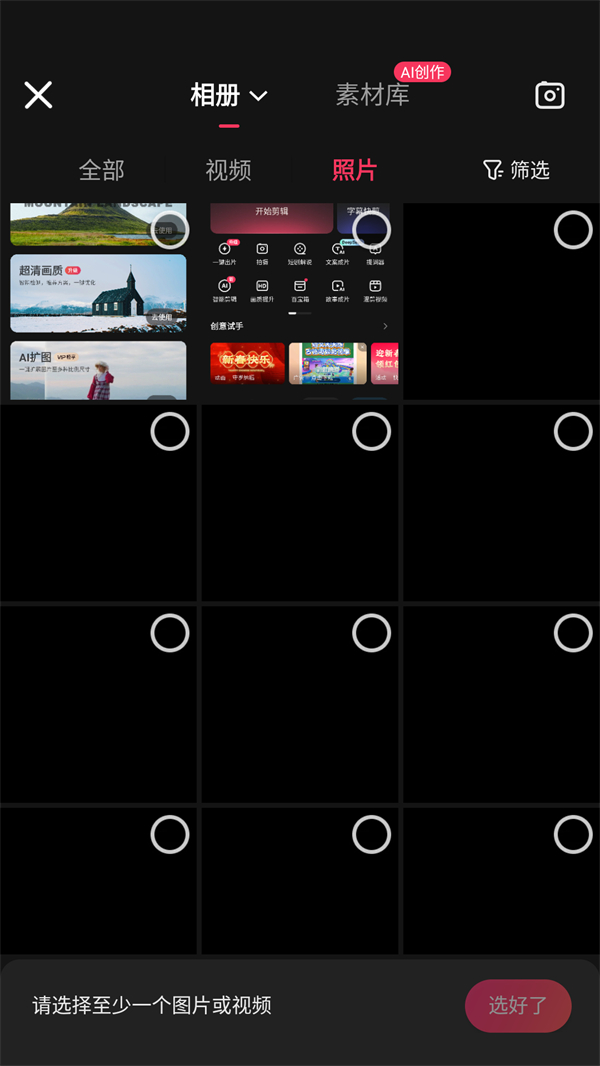Expand the 相册 album dropdown
Screen dimensions: 600x1066
pyautogui.click(x=230, y=96)
